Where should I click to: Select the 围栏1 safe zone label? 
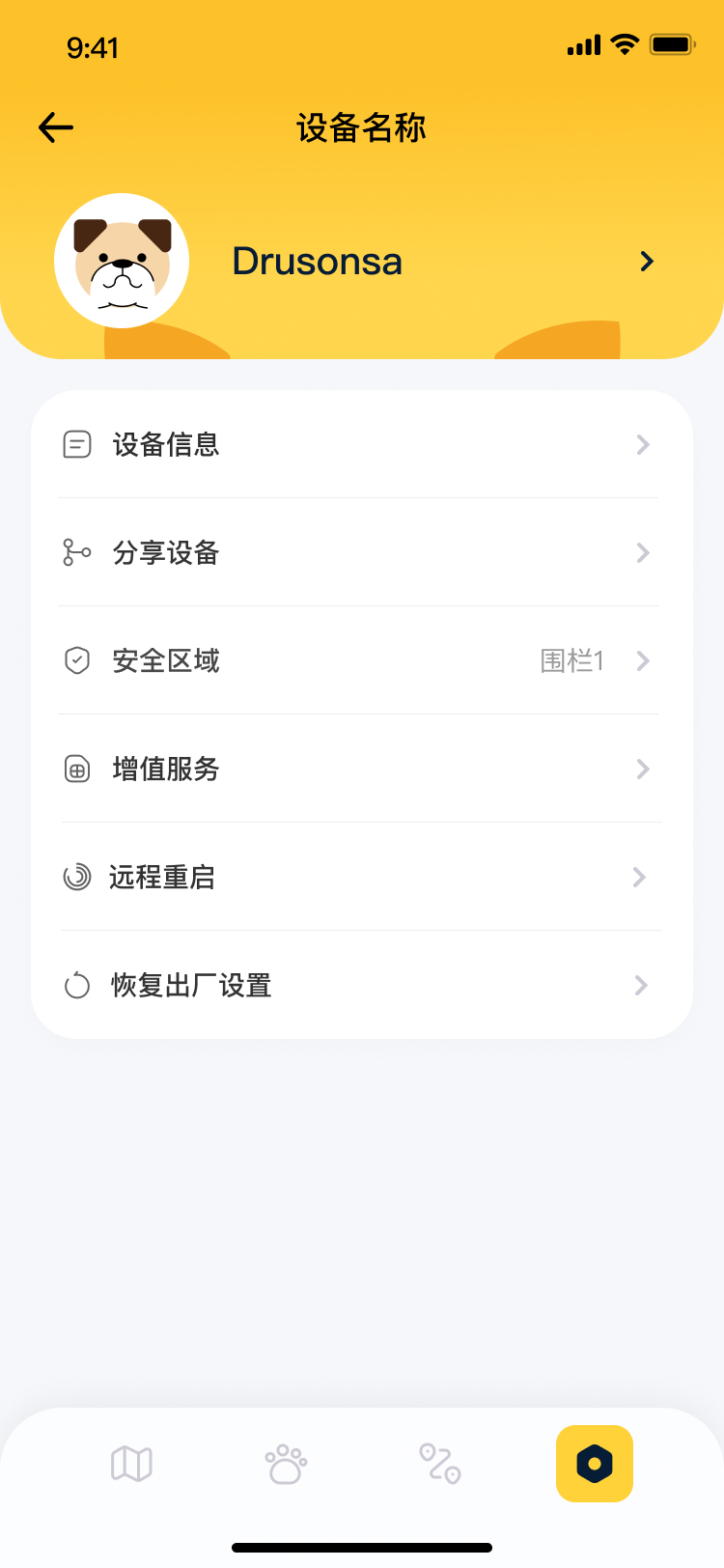click(571, 660)
